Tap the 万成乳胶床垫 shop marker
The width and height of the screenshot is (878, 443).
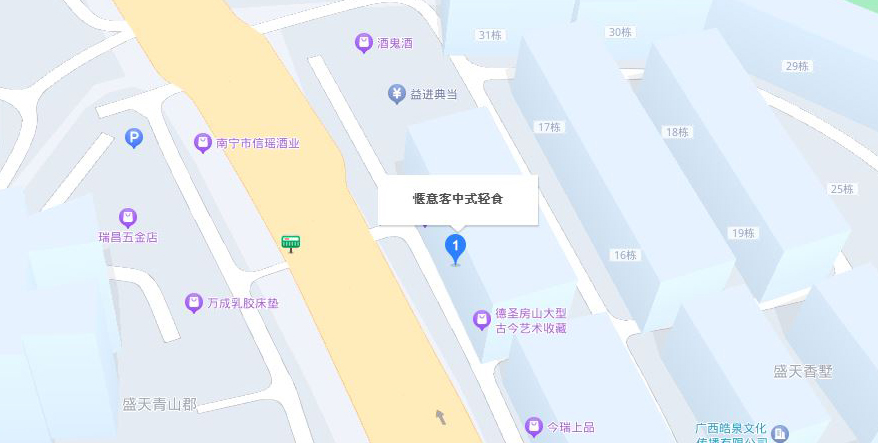point(194,302)
